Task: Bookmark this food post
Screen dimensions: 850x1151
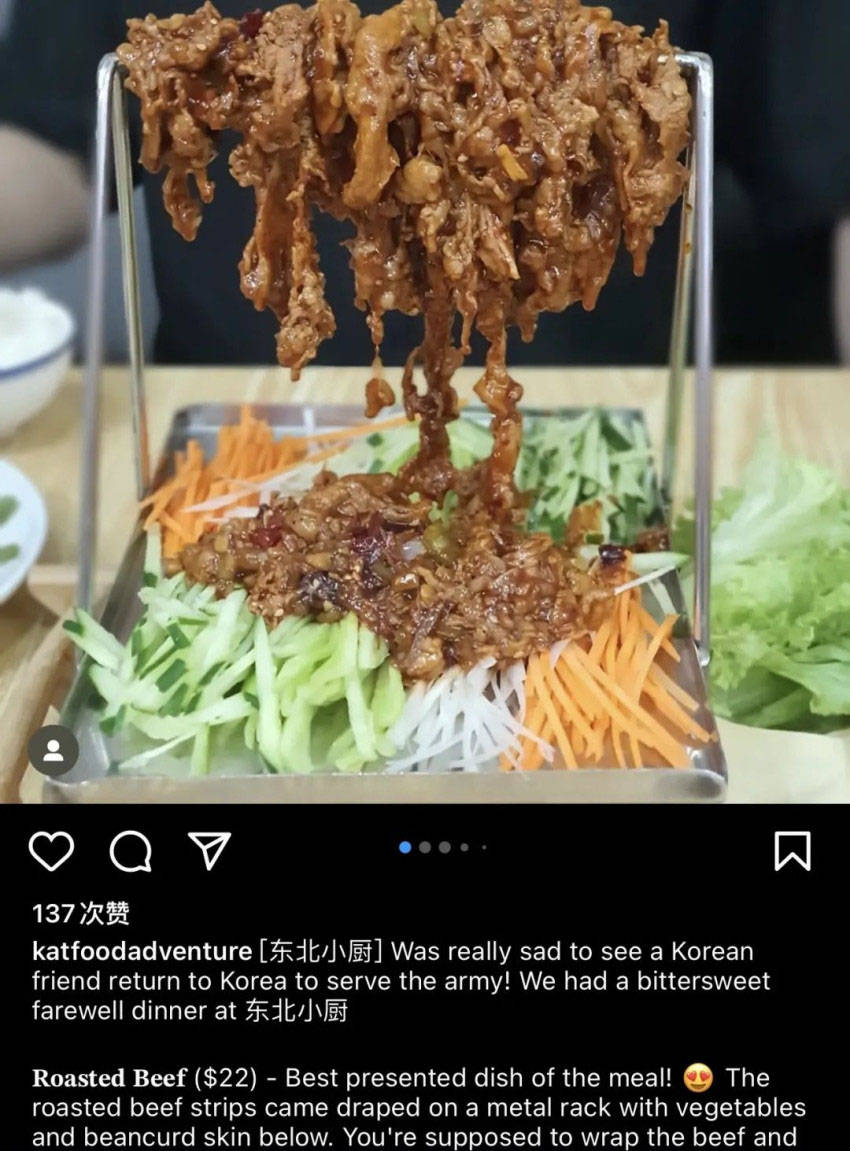Action: pos(792,851)
